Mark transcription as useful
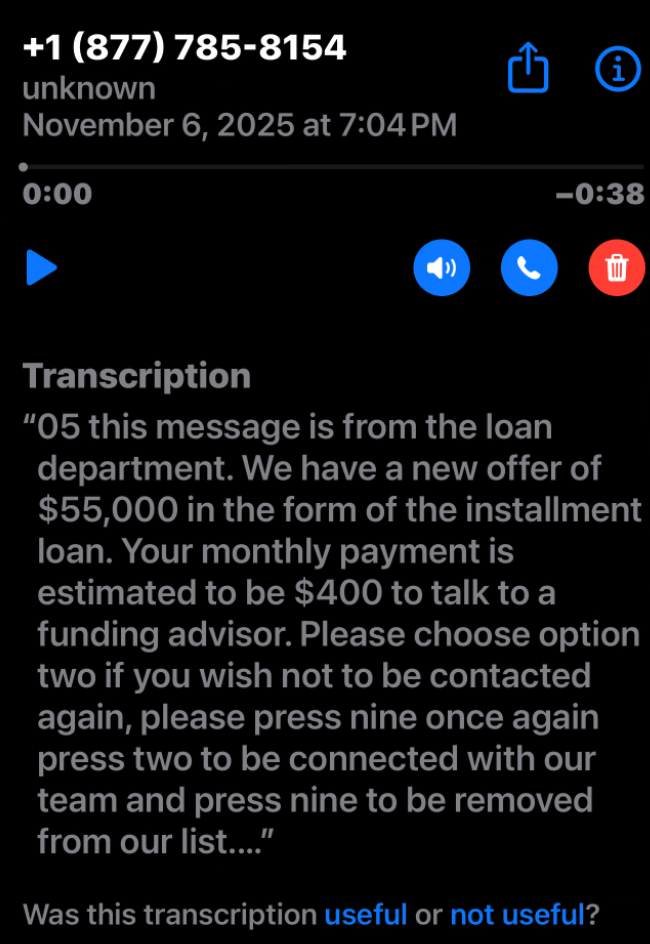 coord(366,914)
